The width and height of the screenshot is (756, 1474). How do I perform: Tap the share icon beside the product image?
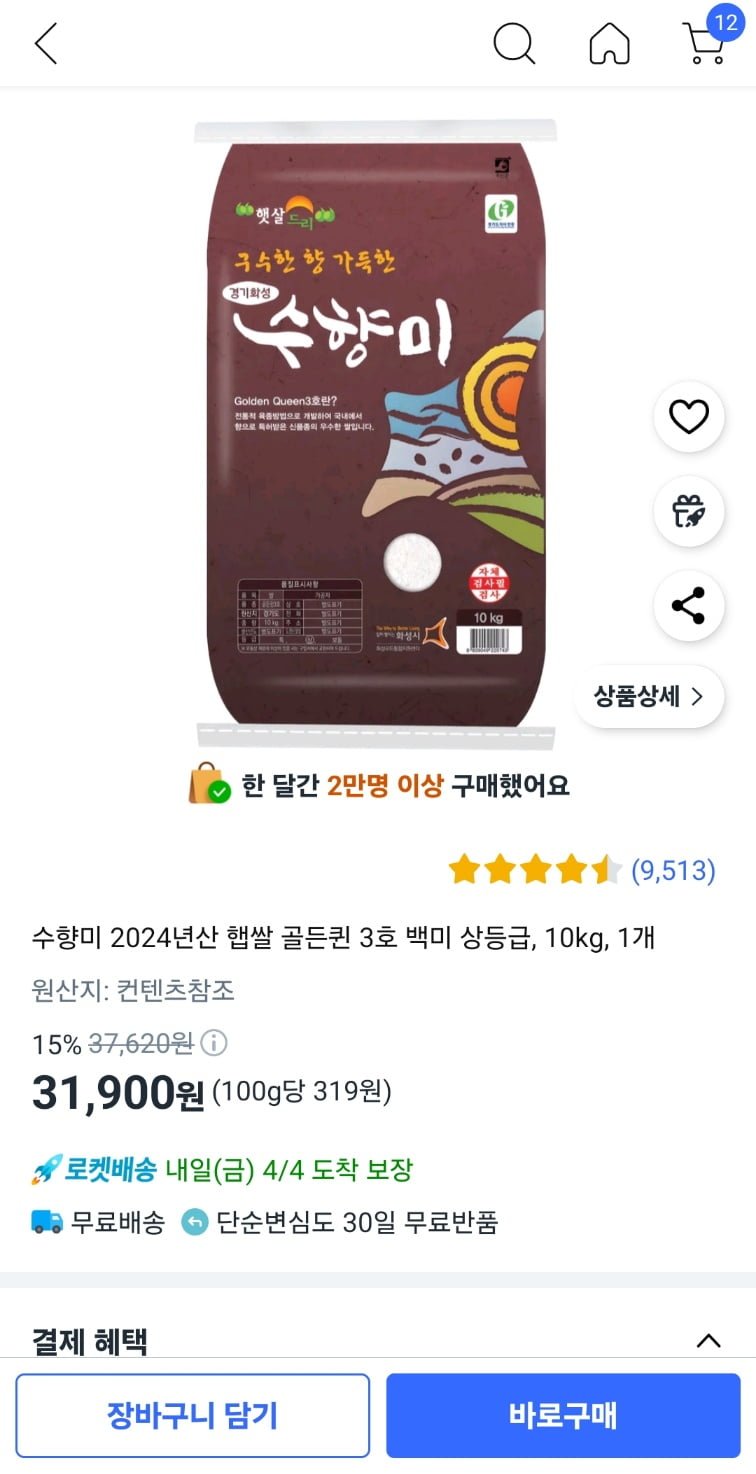(688, 606)
